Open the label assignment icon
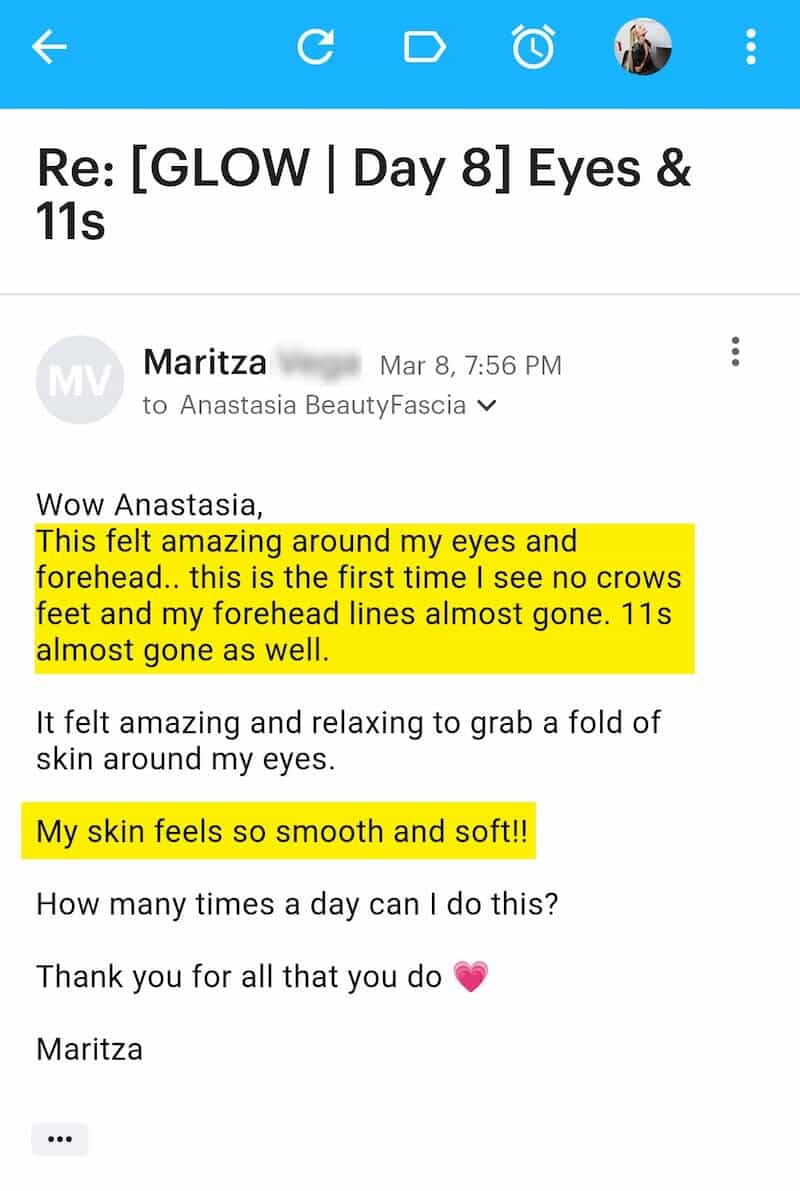 pyautogui.click(x=425, y=45)
